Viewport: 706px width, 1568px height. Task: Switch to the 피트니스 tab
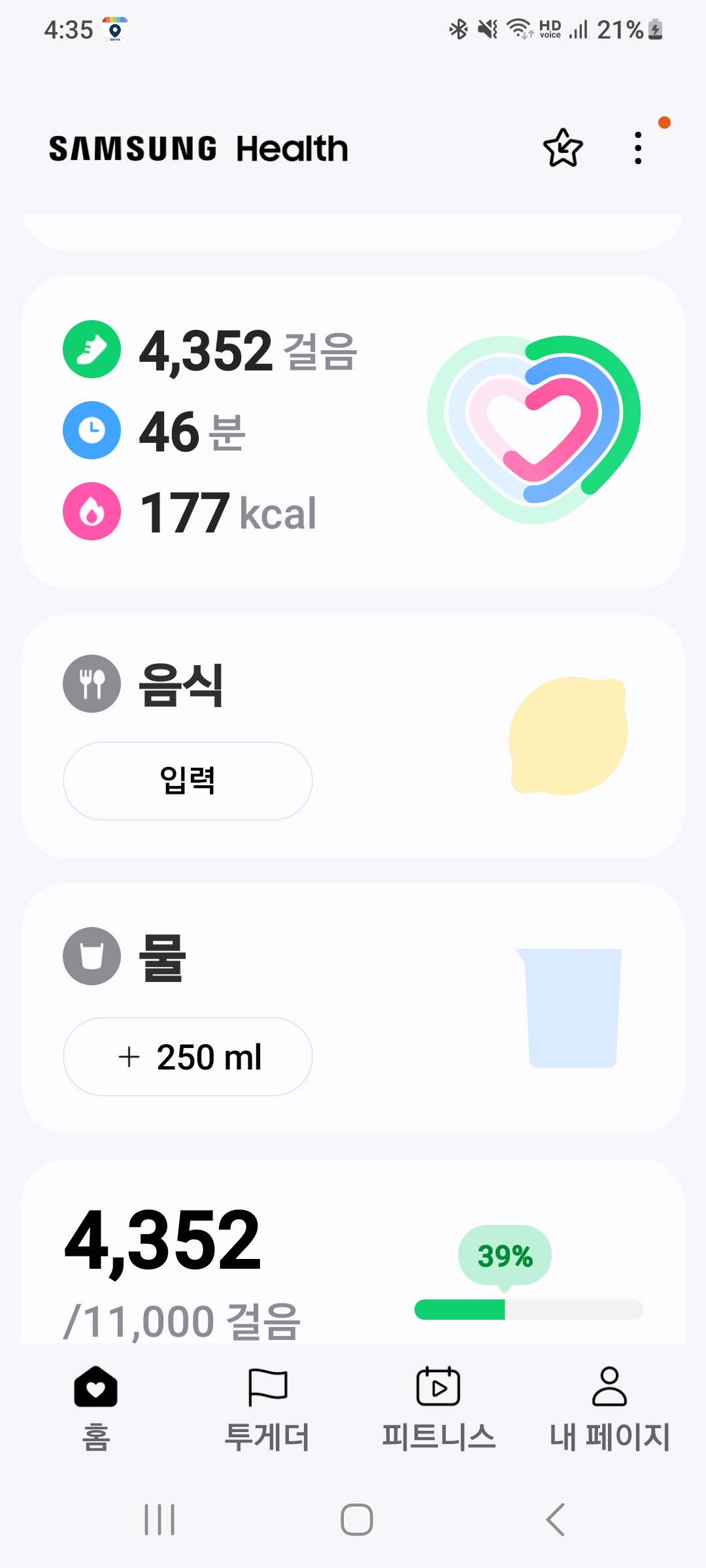coord(439,1408)
